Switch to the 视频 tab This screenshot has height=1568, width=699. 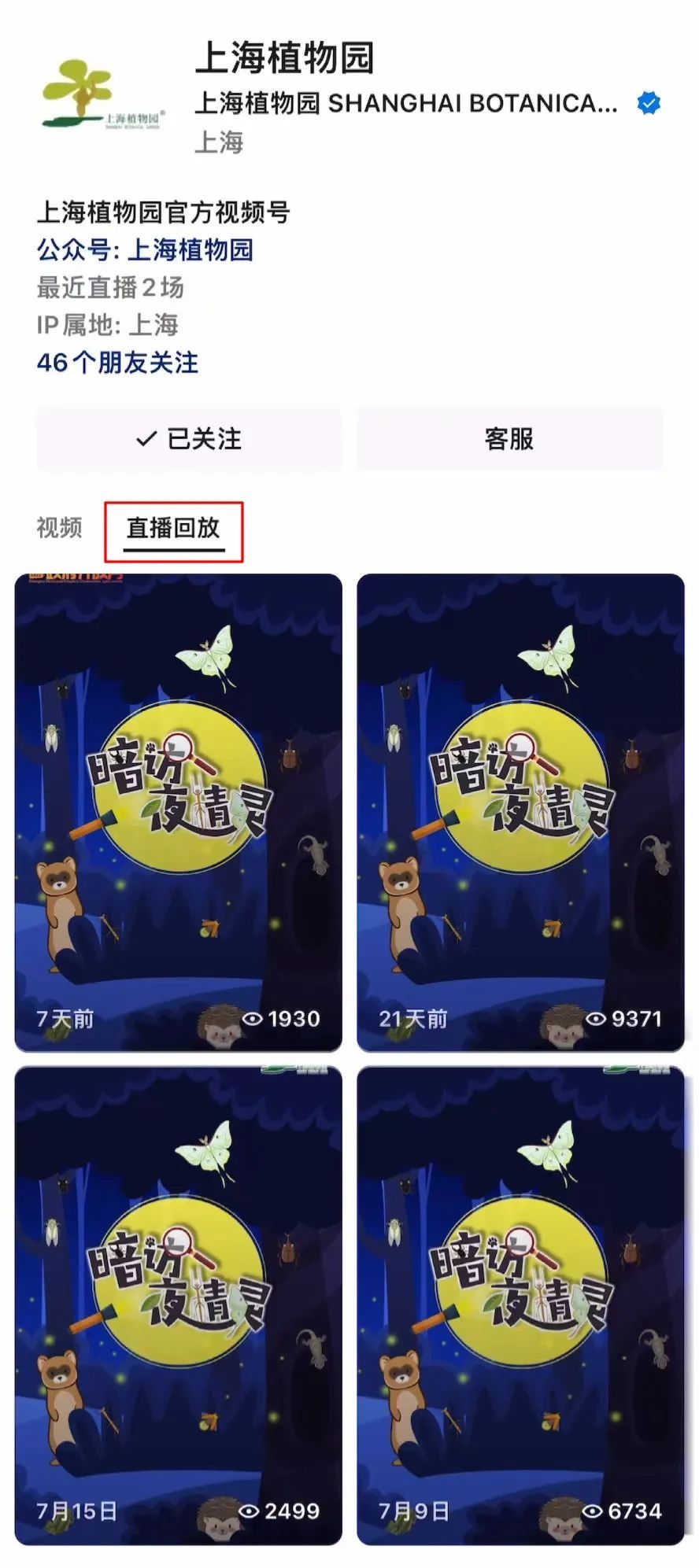(x=59, y=527)
